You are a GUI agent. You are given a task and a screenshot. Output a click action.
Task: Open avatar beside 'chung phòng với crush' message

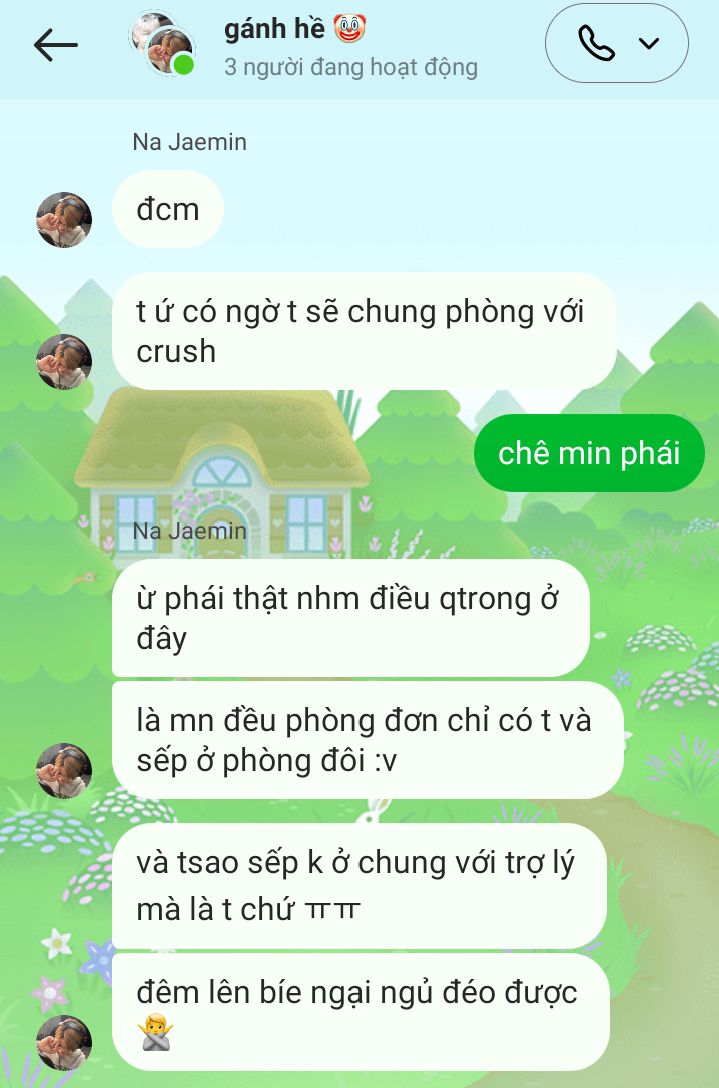[64, 361]
